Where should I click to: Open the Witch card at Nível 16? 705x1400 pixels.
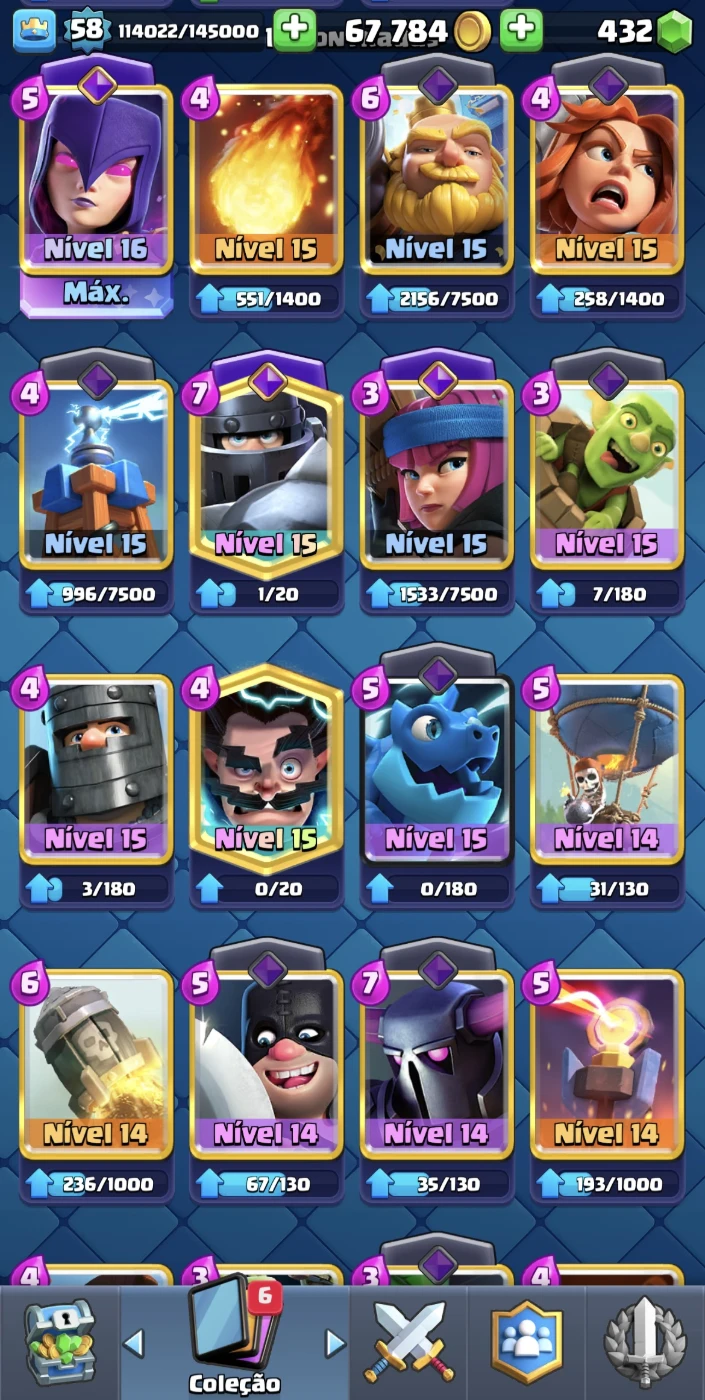(x=96, y=180)
